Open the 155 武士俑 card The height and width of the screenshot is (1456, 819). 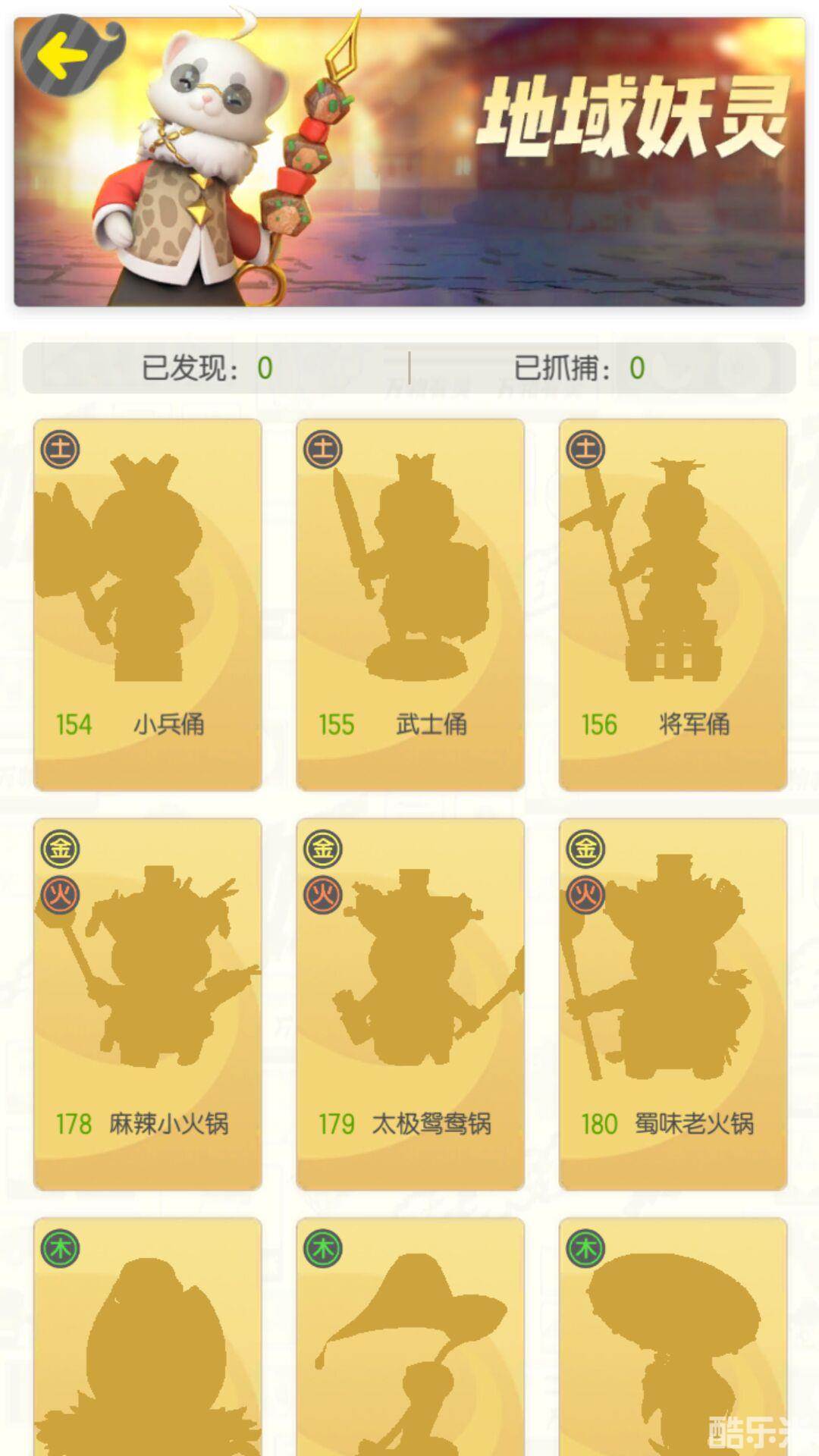point(409,604)
